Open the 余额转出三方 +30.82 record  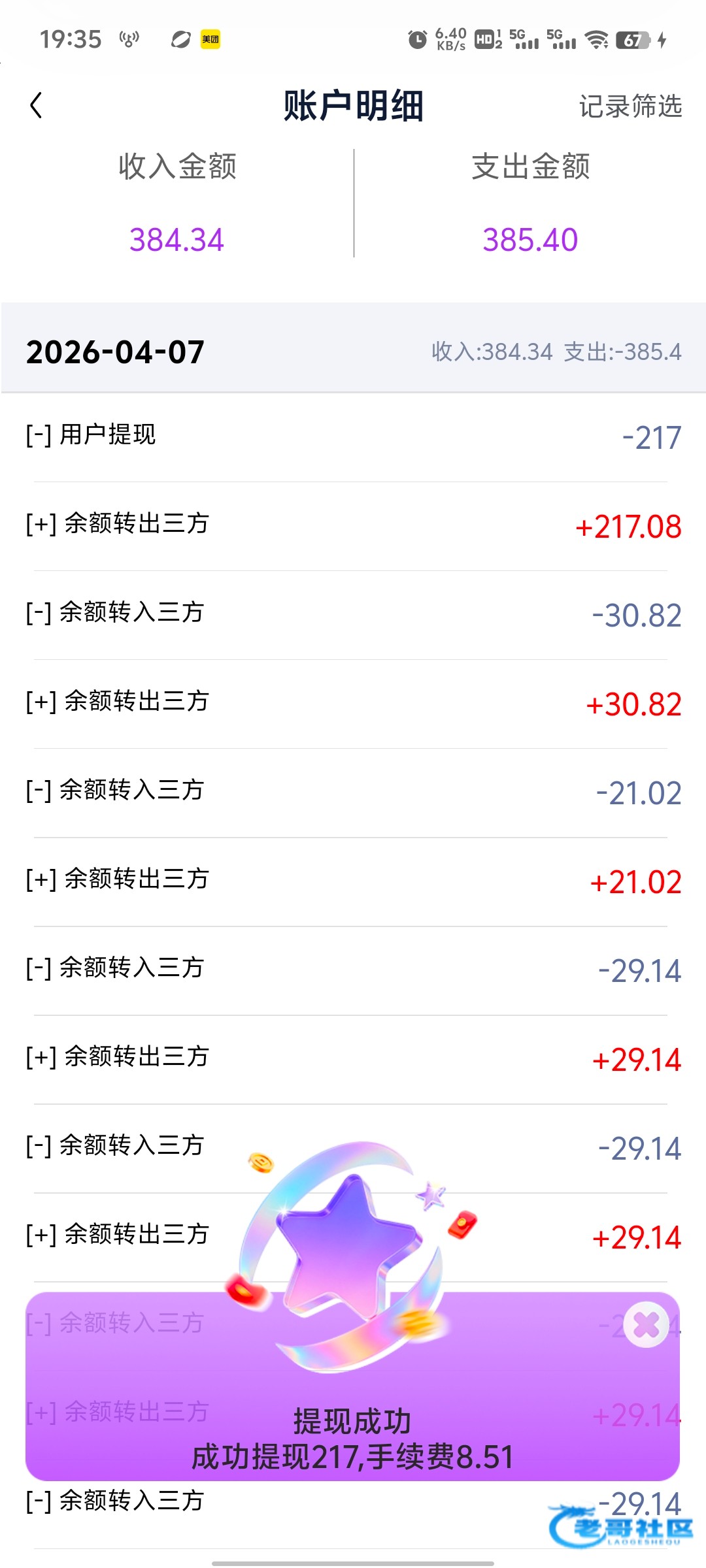353,704
